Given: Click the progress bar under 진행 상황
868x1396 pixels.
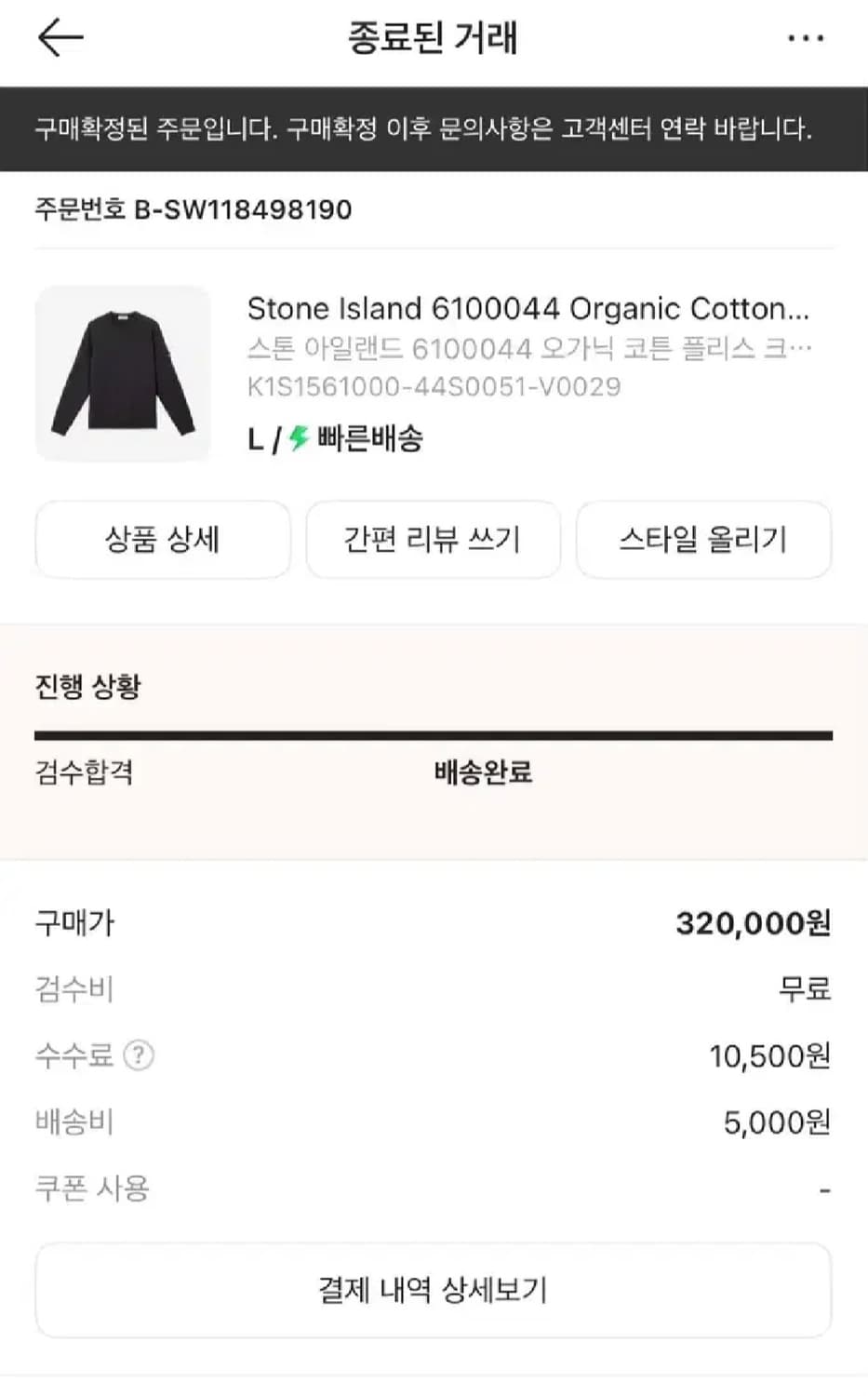Looking at the screenshot, I should [434, 732].
